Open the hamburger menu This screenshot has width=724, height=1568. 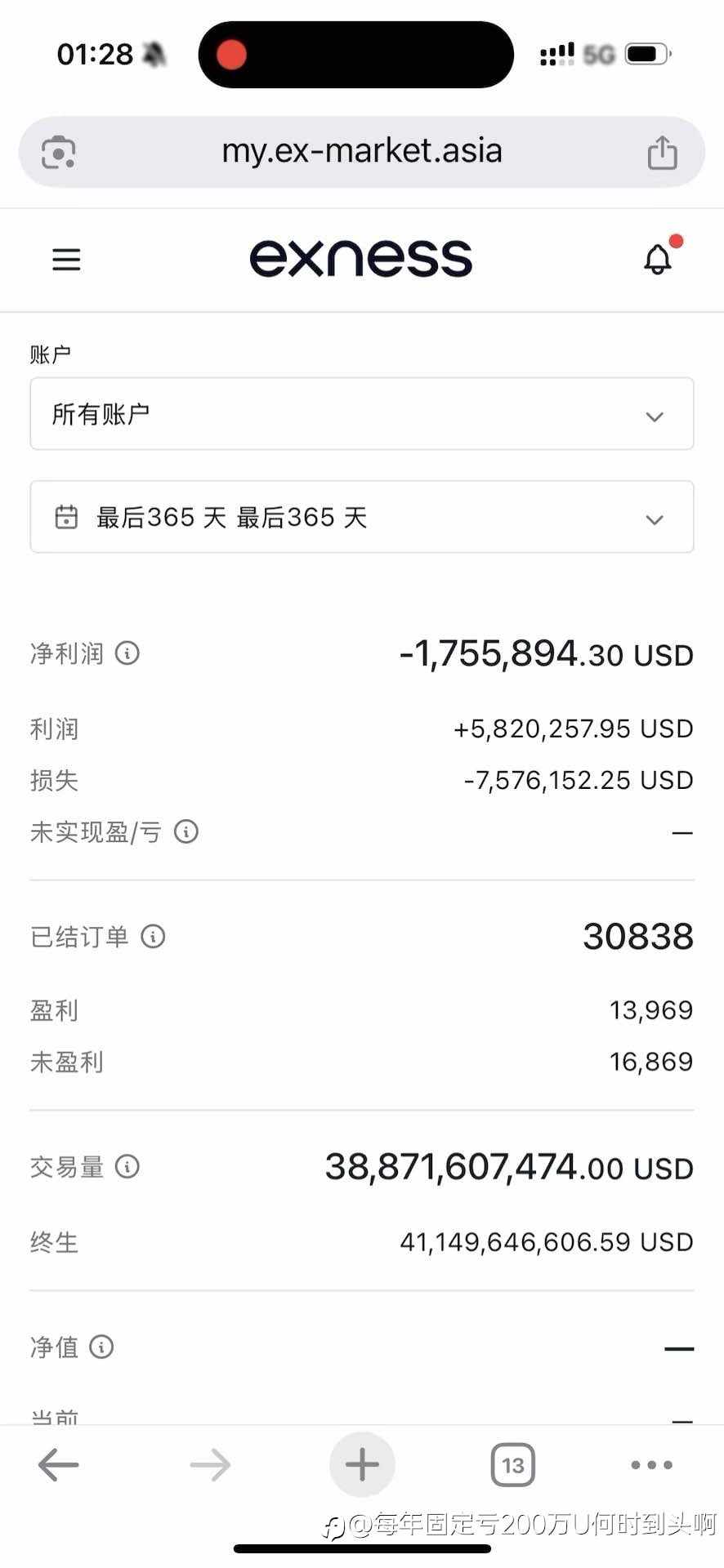pyautogui.click(x=66, y=260)
